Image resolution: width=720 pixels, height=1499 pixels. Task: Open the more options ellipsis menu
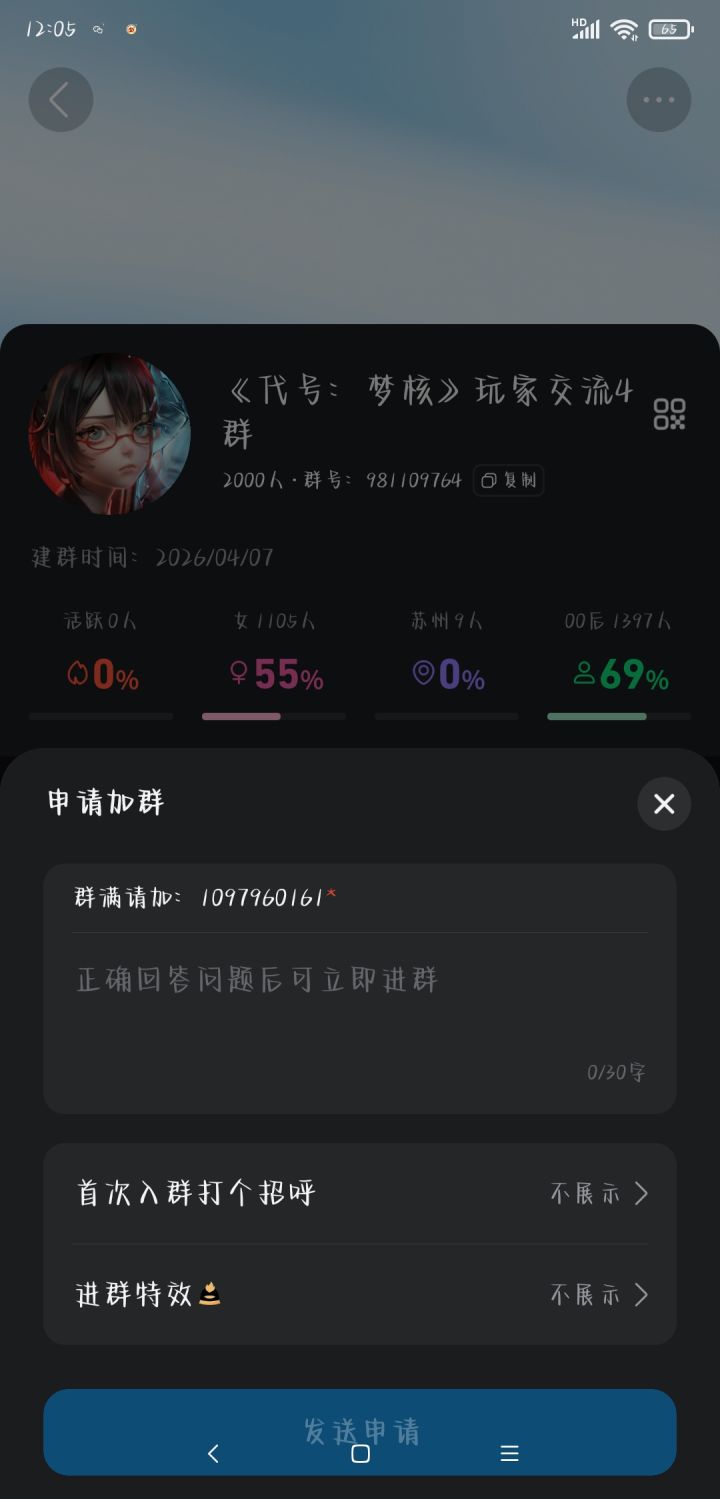tap(659, 100)
